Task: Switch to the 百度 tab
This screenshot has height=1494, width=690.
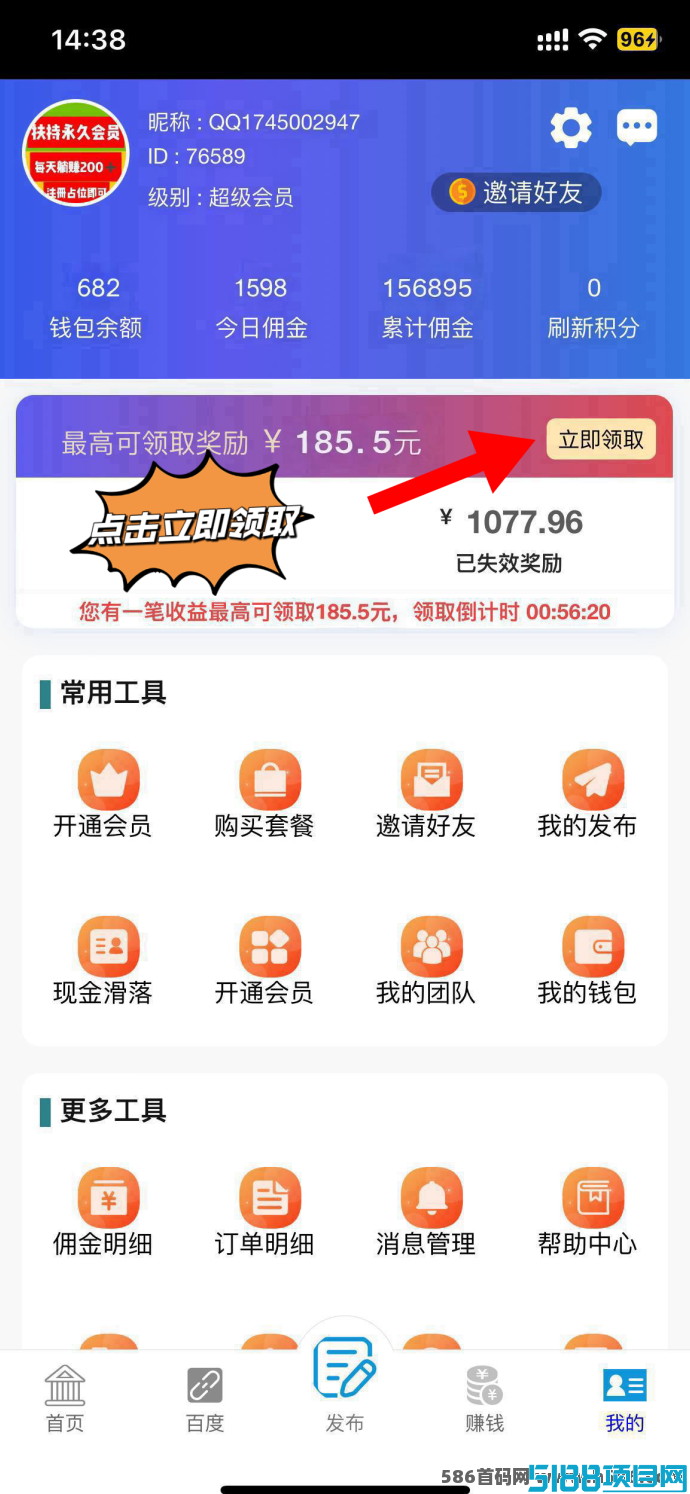Action: click(205, 1400)
